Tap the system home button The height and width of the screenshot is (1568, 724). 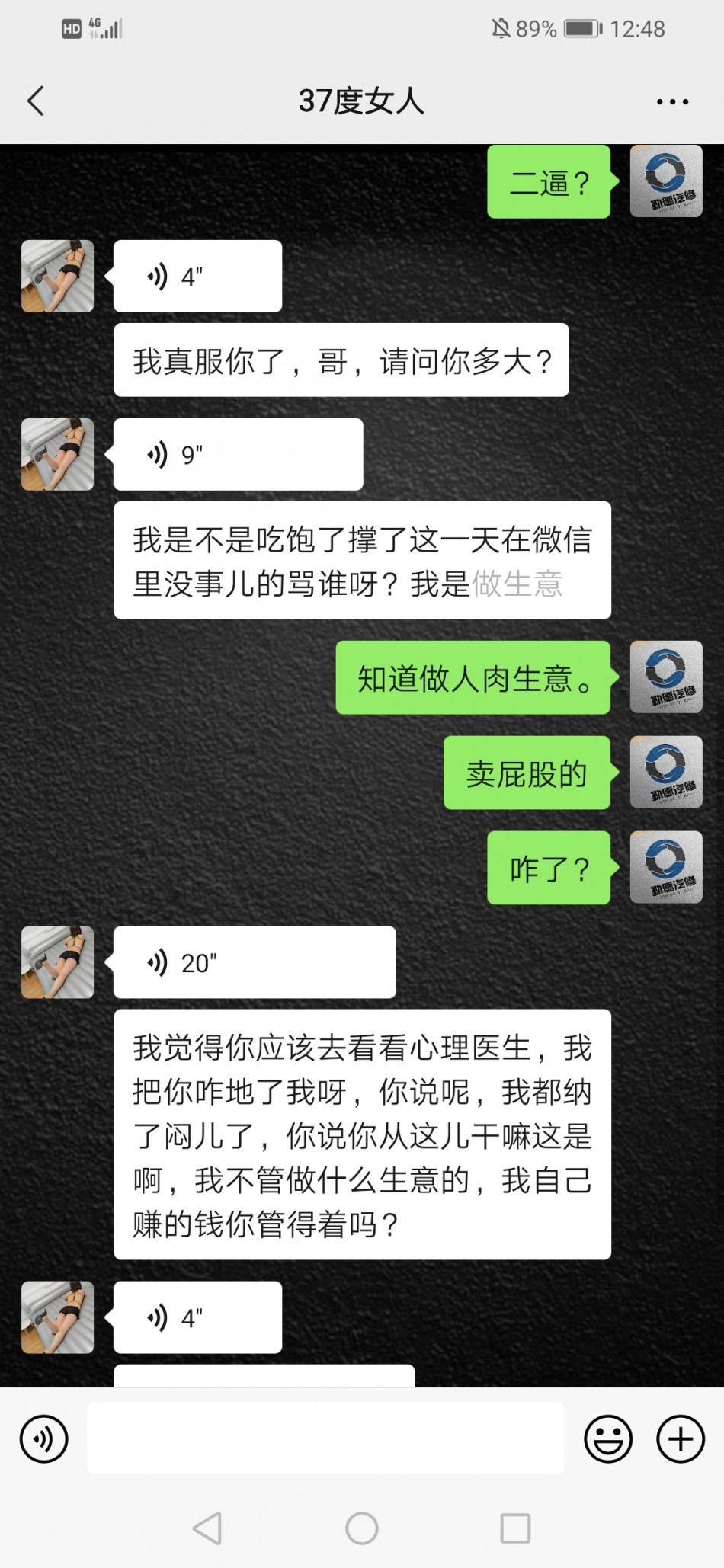(x=361, y=1528)
